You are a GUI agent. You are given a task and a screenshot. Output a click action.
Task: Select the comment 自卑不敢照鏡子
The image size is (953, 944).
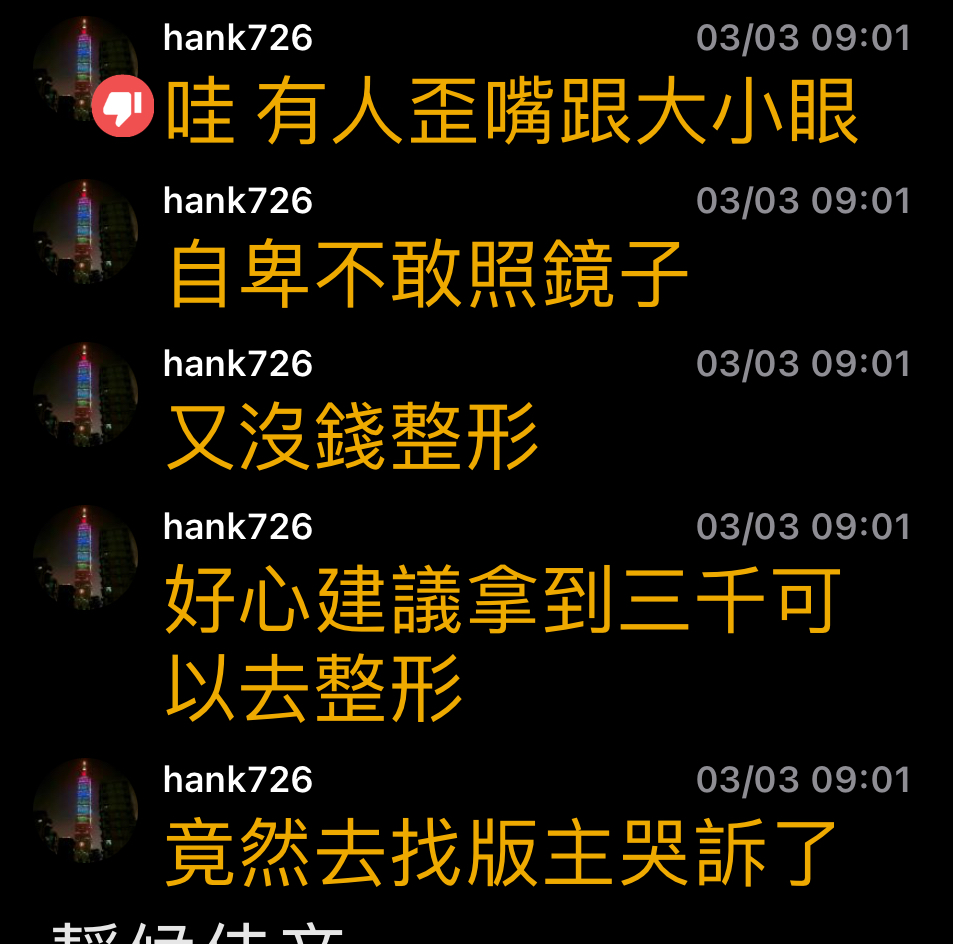point(428,274)
